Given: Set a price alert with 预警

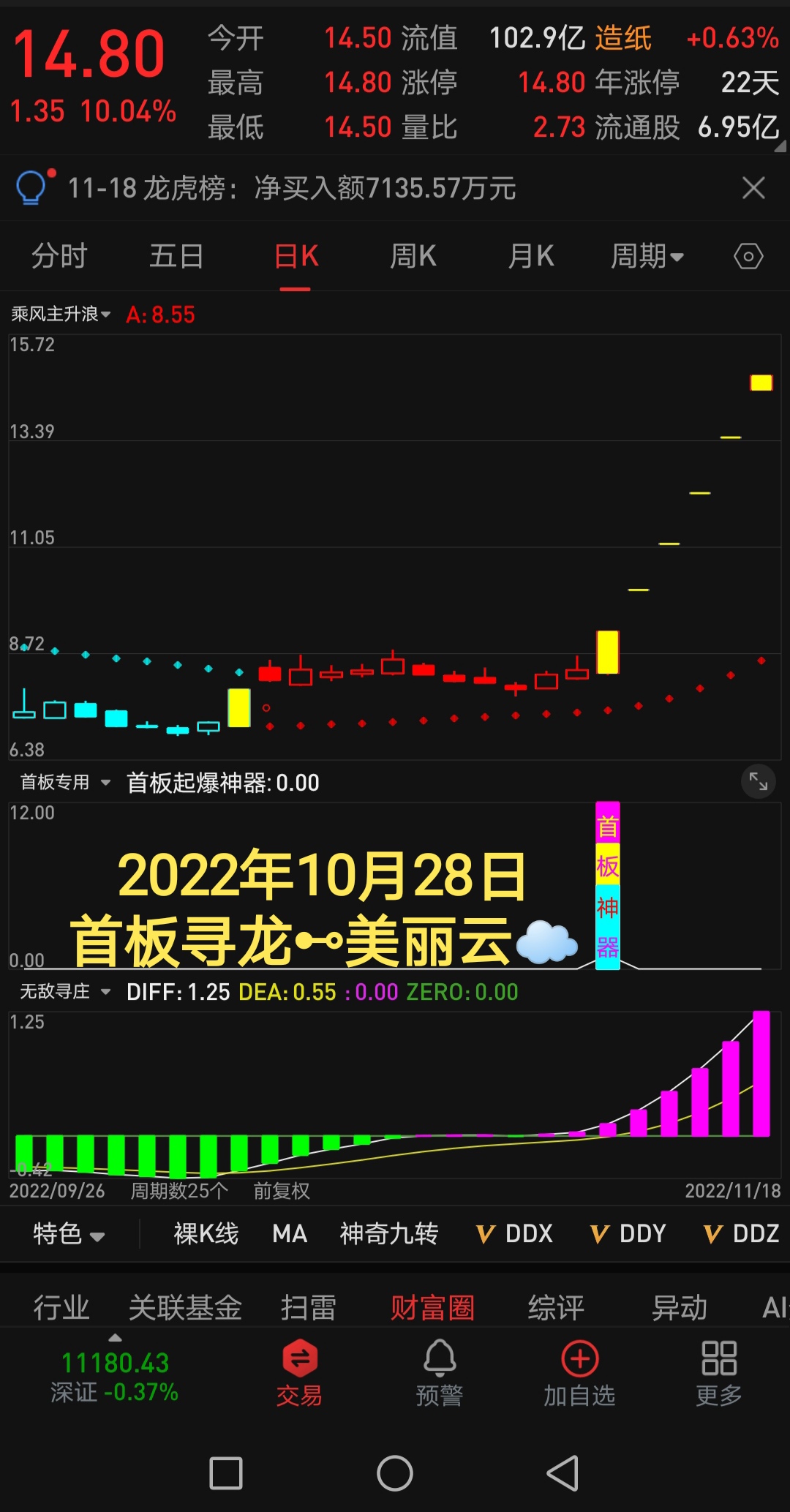Looking at the screenshot, I should click(440, 1374).
